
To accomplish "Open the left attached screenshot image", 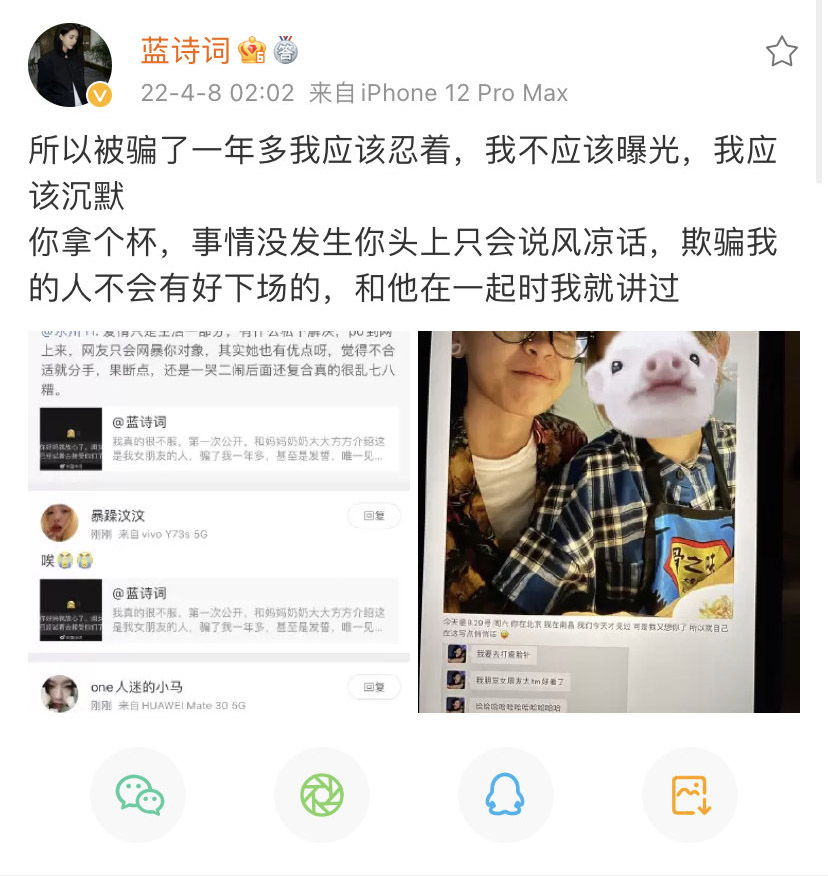I will (218, 521).
